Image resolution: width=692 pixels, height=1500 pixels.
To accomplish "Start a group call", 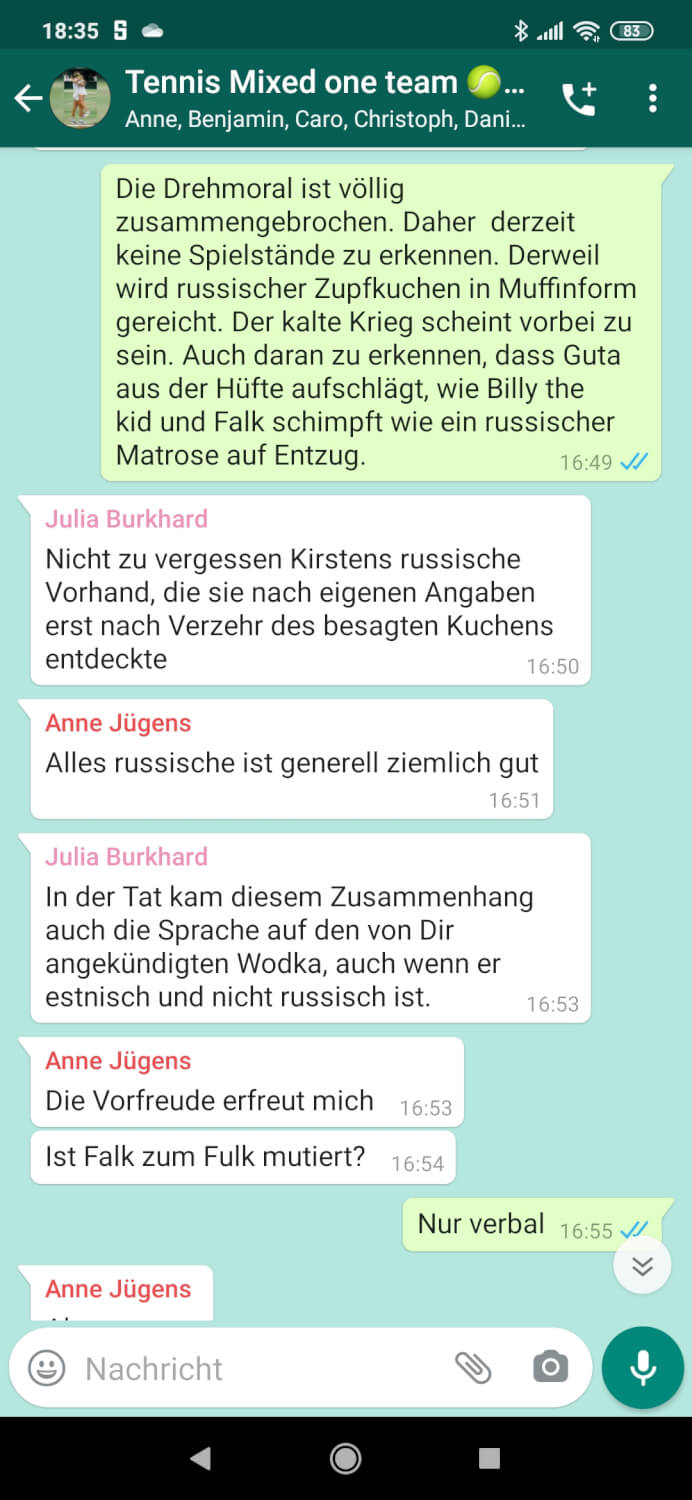I will point(579,98).
